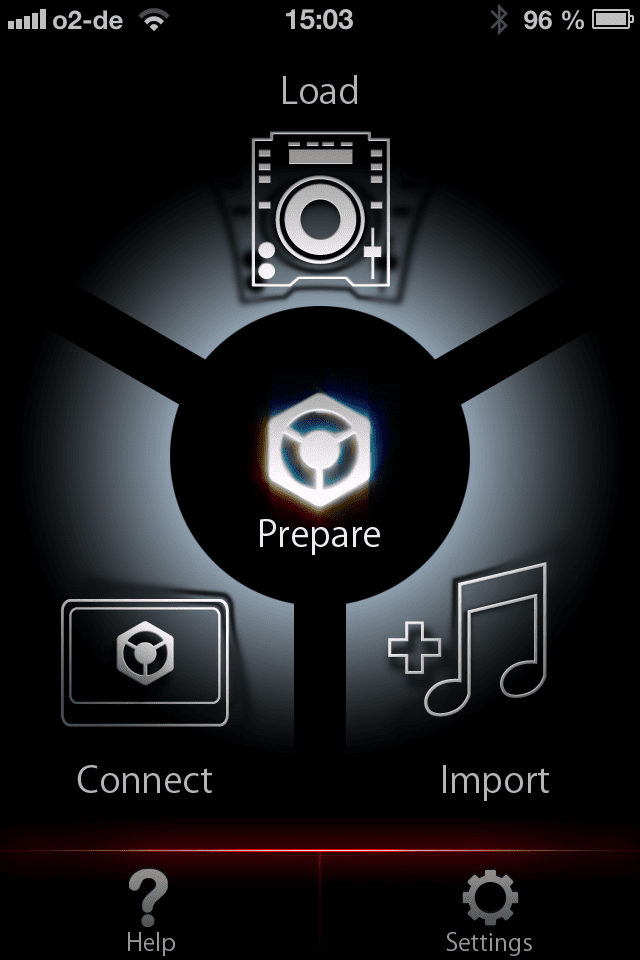Open the Load section with the deck icon
This screenshot has width=640, height=960.
pos(318,212)
